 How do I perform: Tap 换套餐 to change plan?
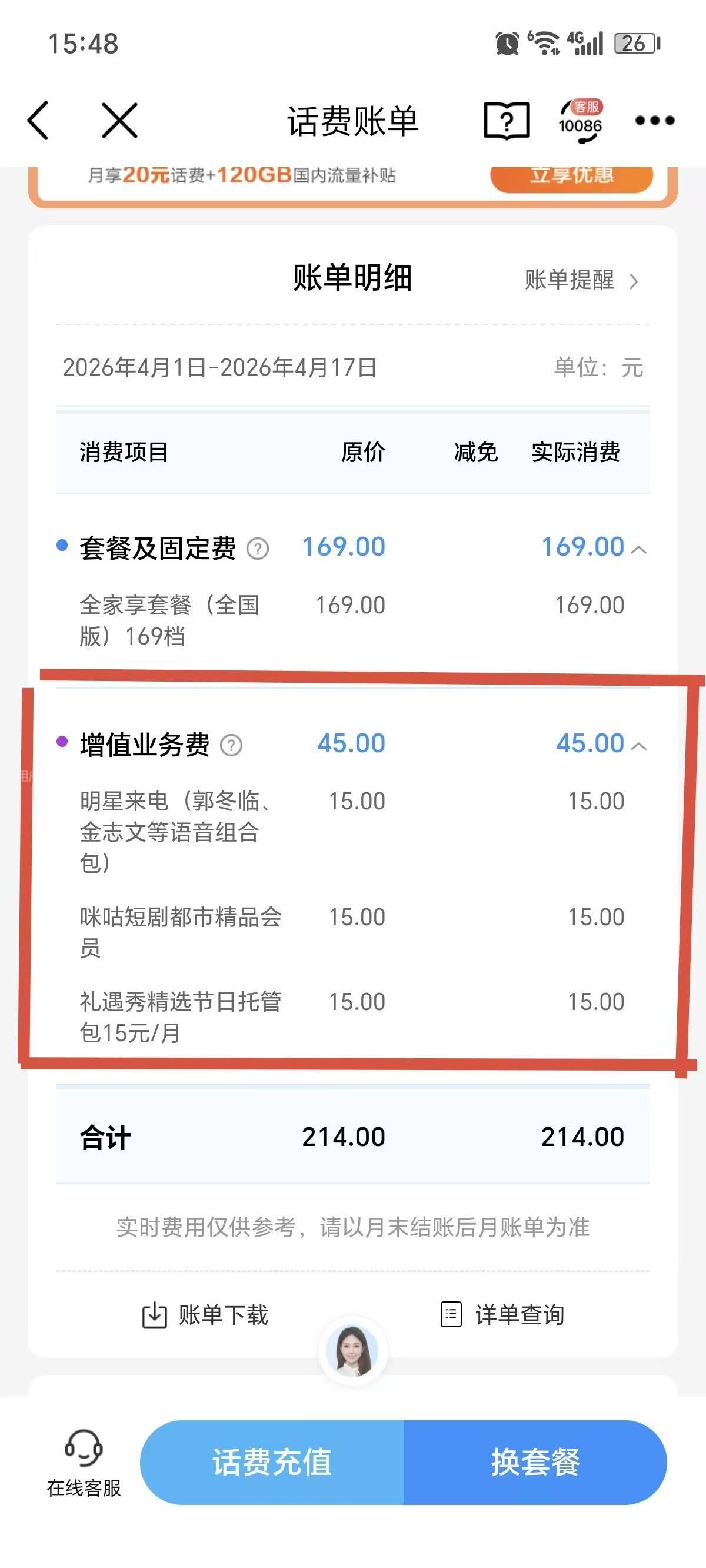(x=535, y=1462)
